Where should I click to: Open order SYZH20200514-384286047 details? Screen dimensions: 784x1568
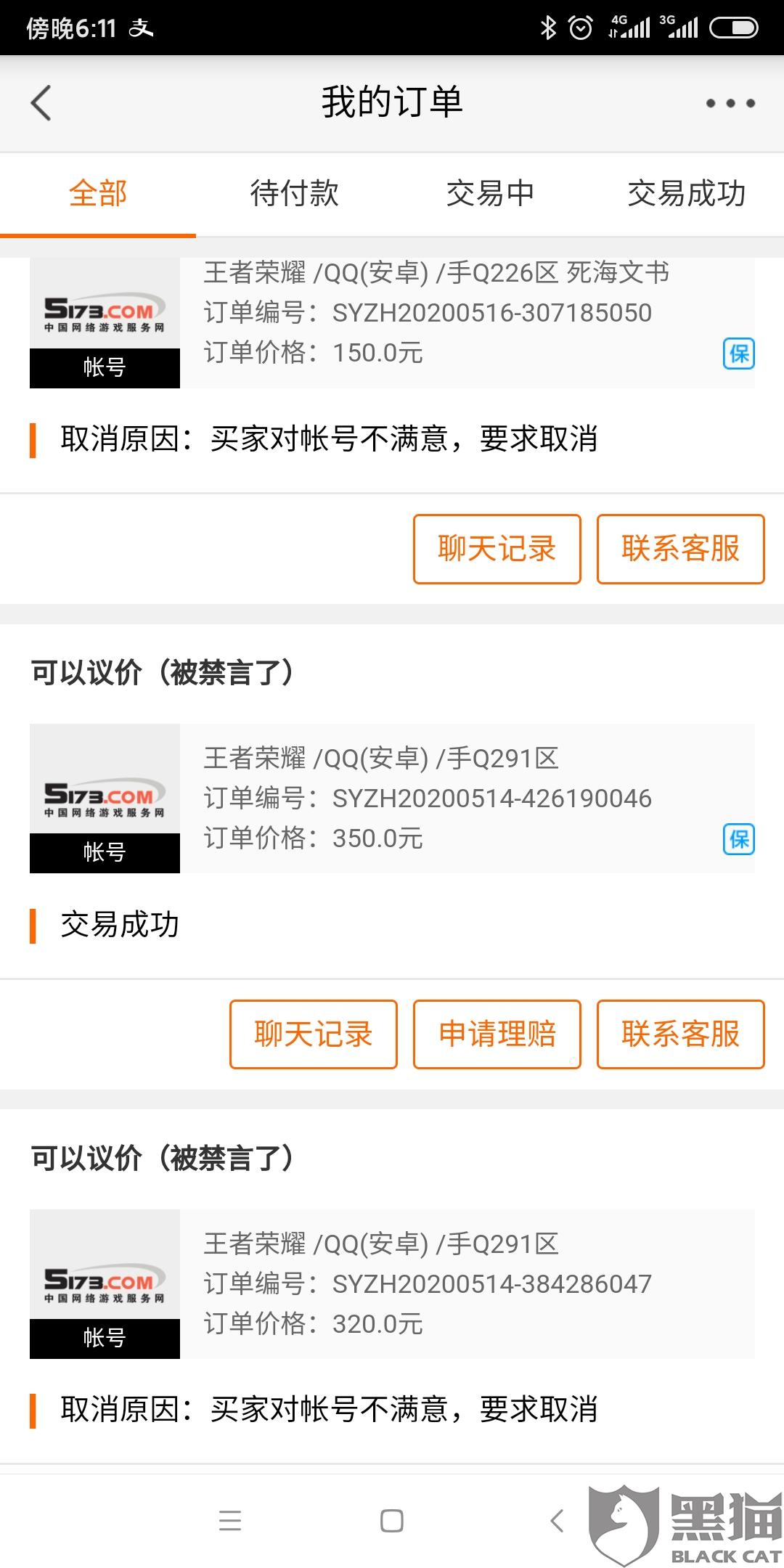coord(392,1284)
